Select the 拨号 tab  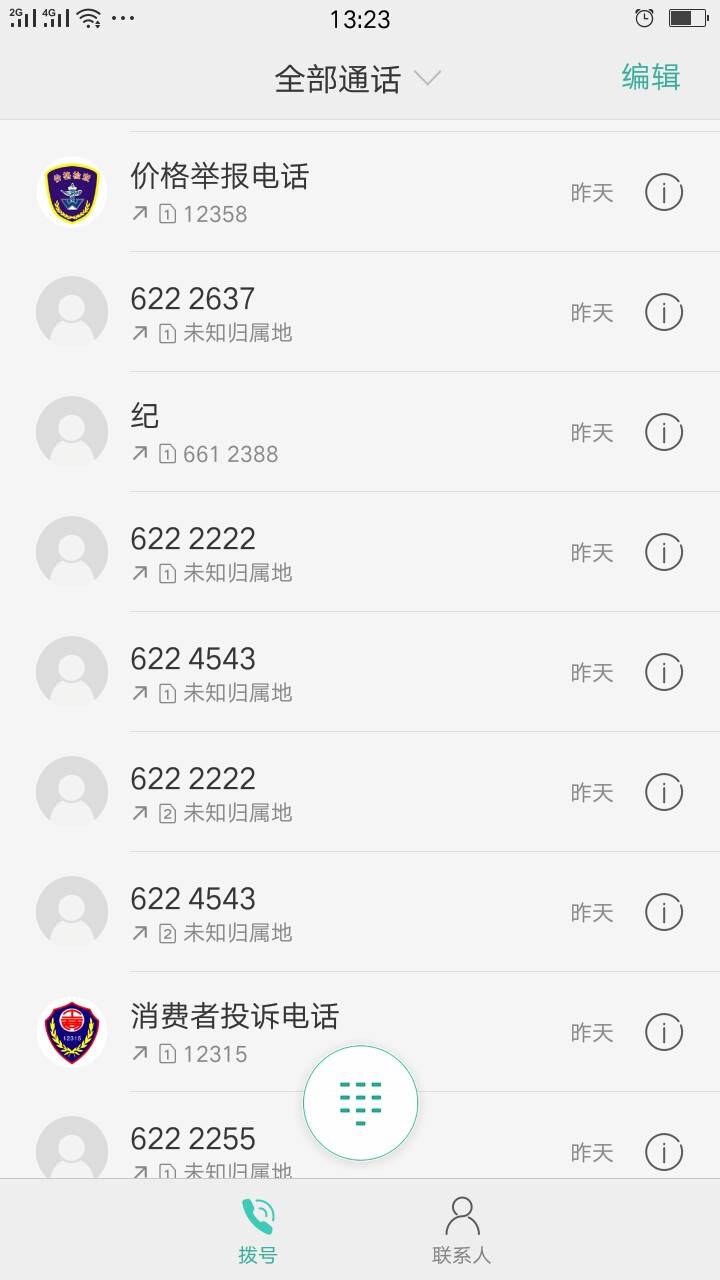point(258,1230)
